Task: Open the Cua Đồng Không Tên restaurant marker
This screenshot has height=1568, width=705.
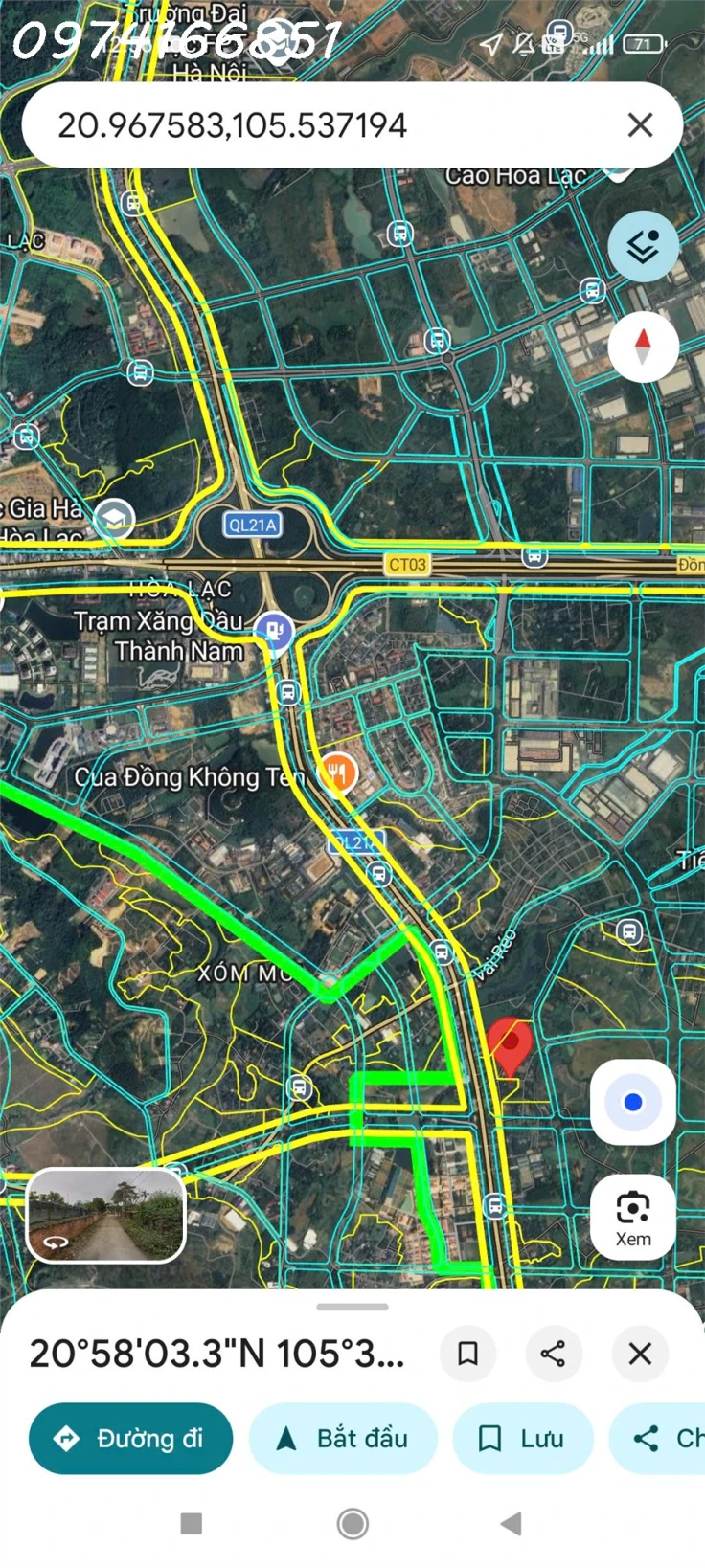Action: tap(337, 772)
